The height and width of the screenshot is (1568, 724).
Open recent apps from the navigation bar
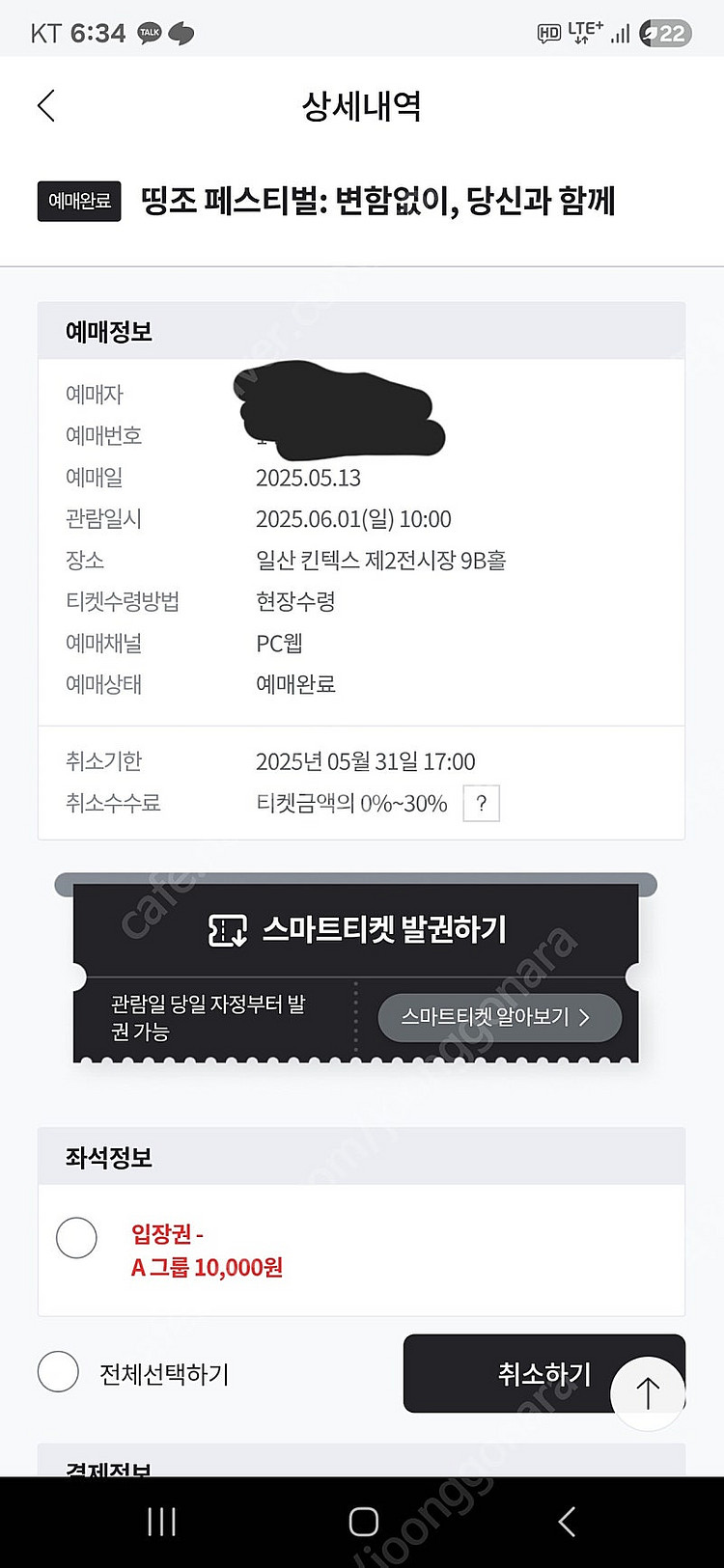(161, 1522)
